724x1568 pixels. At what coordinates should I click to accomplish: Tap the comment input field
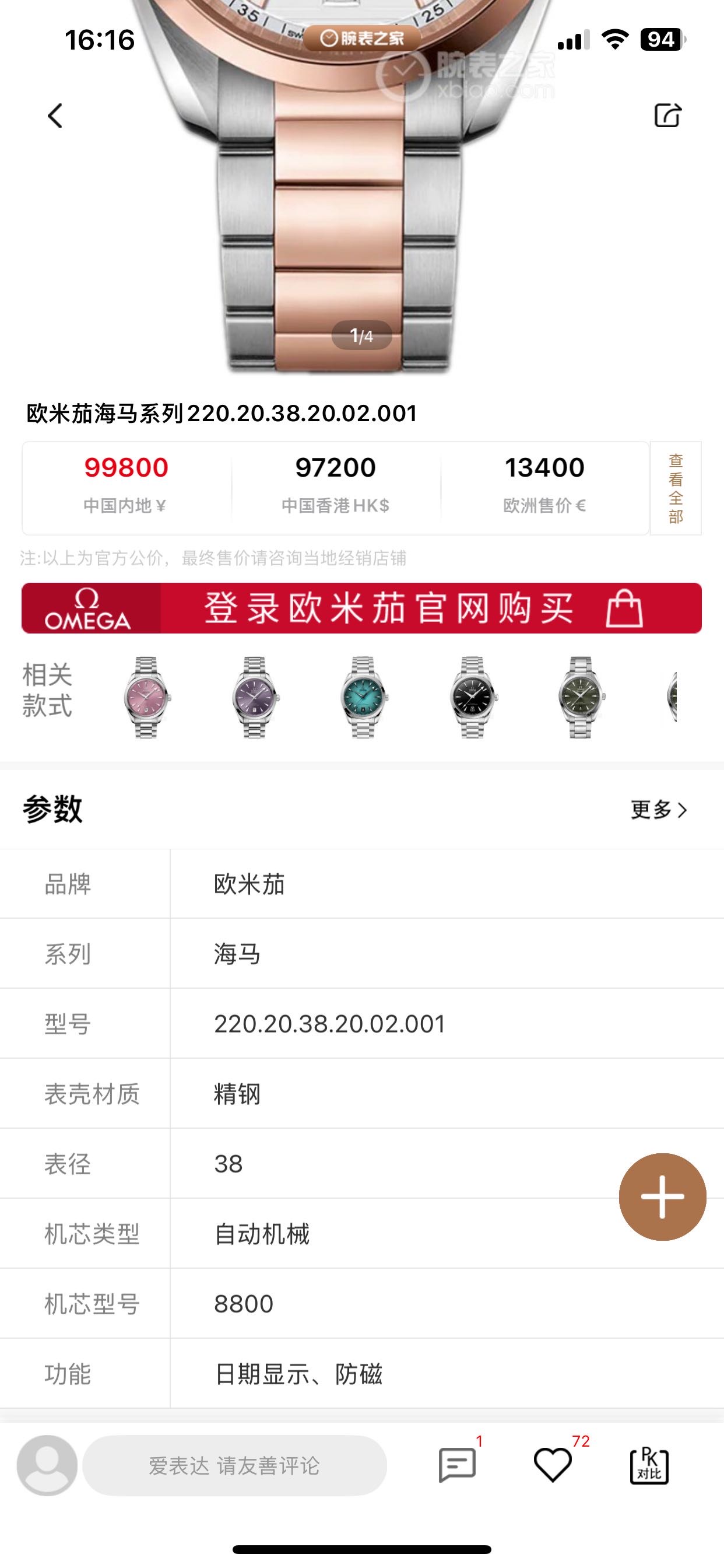(234, 1465)
